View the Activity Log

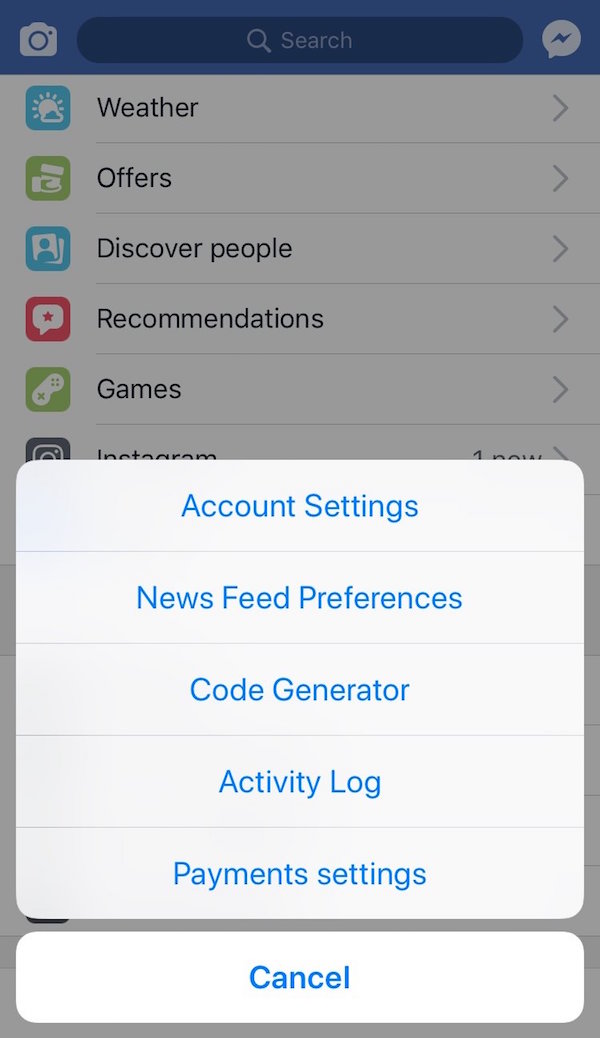click(300, 782)
